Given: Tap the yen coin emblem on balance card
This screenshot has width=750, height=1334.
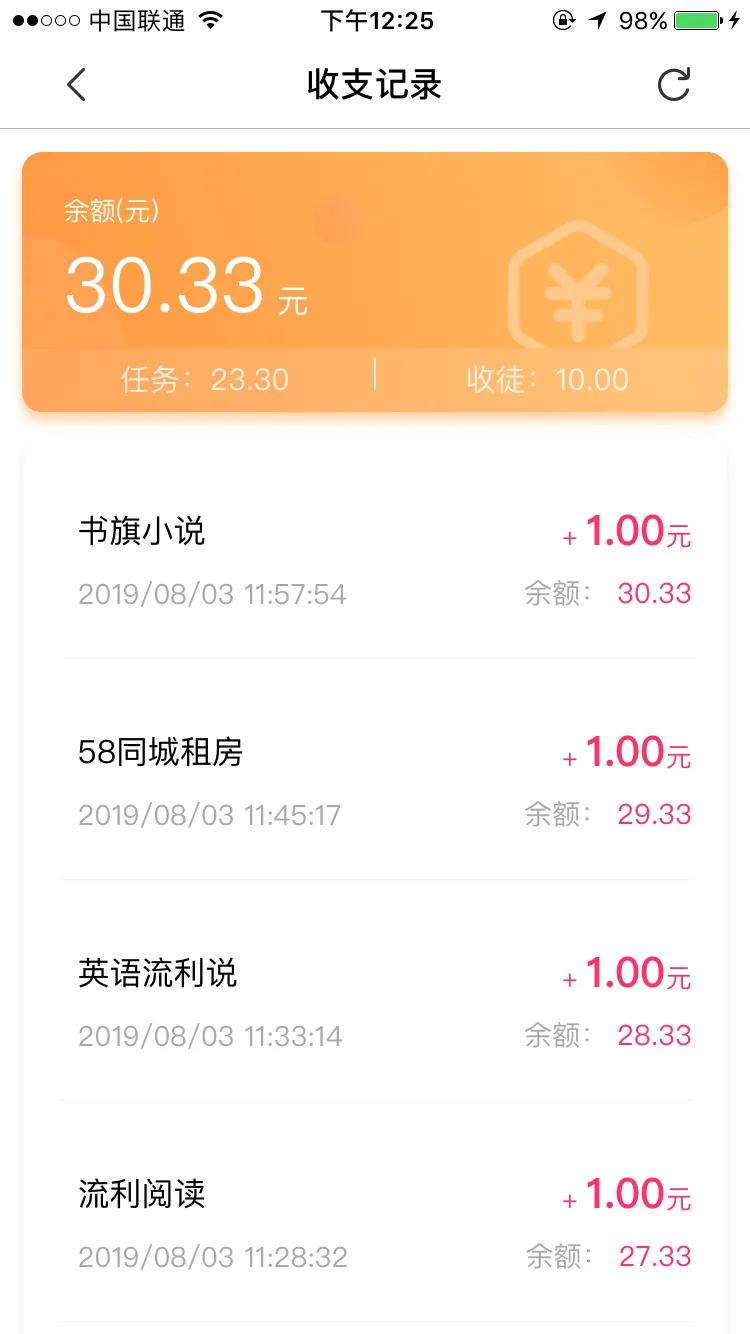Looking at the screenshot, I should [580, 290].
